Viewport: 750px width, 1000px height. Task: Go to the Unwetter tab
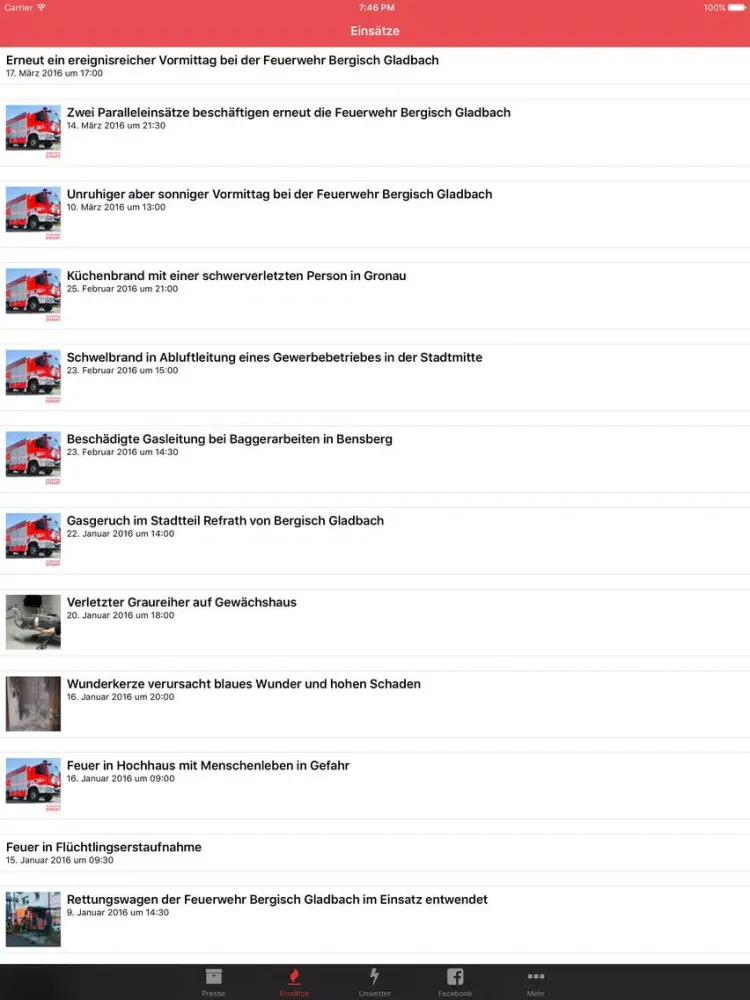point(375,982)
